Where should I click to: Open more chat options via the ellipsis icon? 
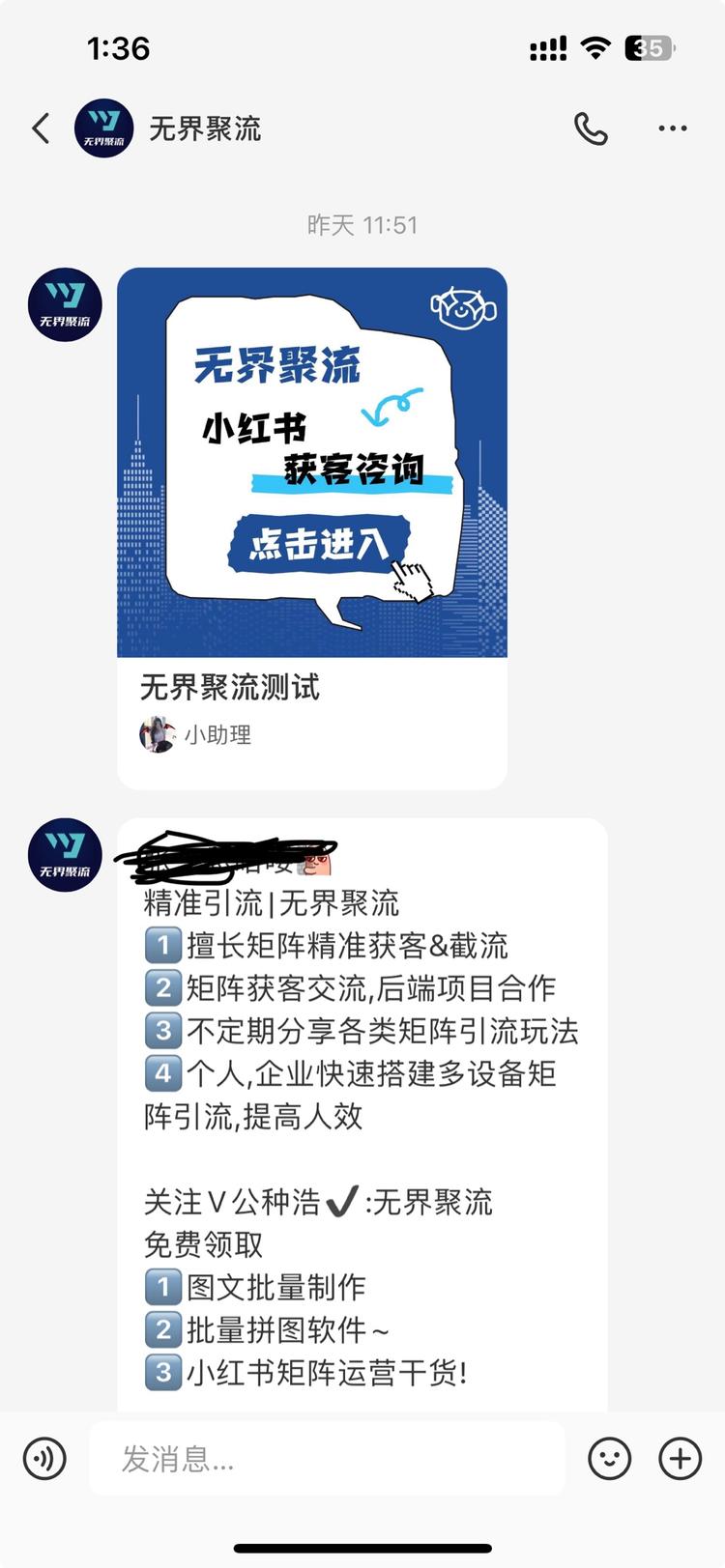tap(671, 128)
